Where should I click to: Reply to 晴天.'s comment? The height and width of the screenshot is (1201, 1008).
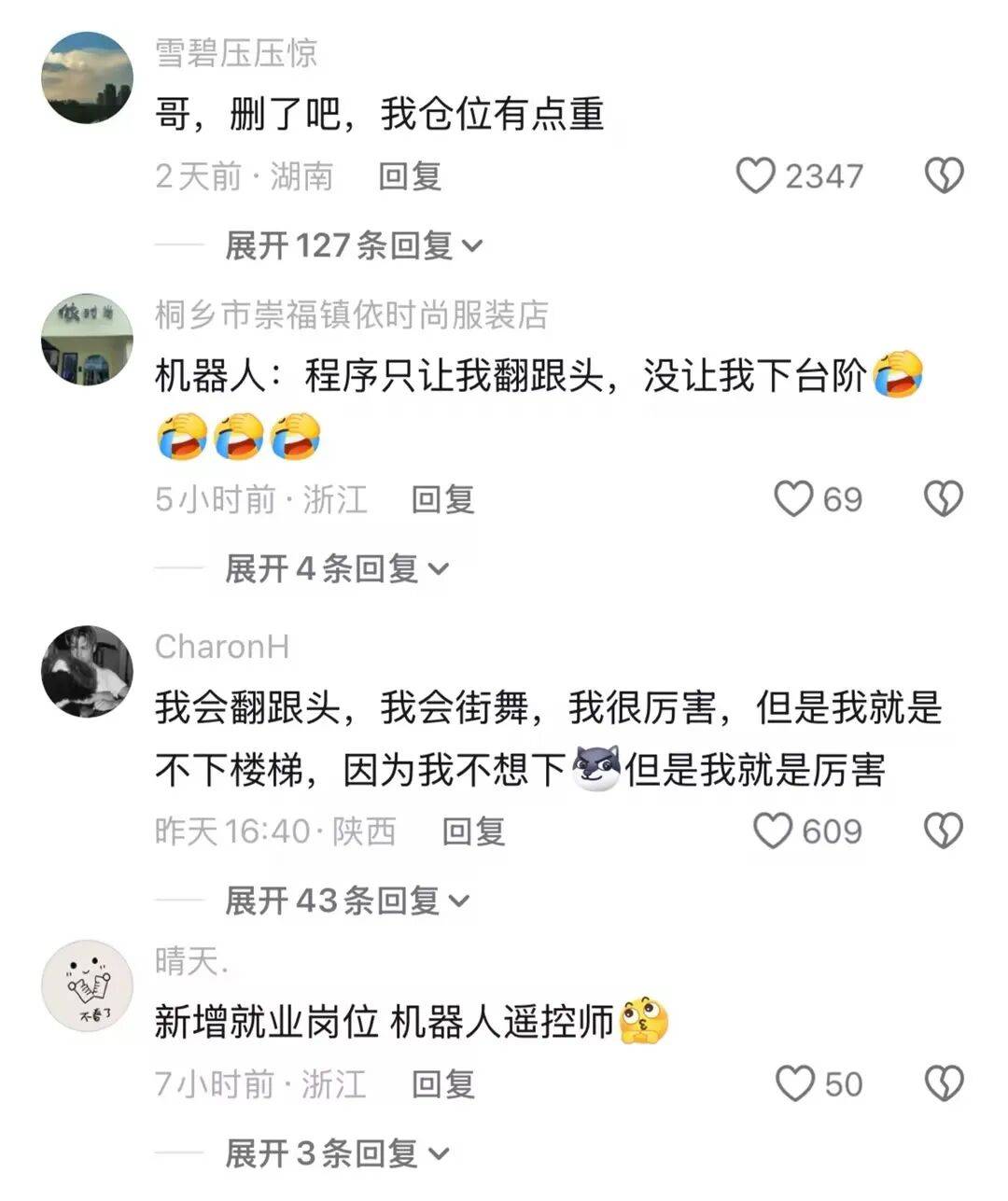442,1083
